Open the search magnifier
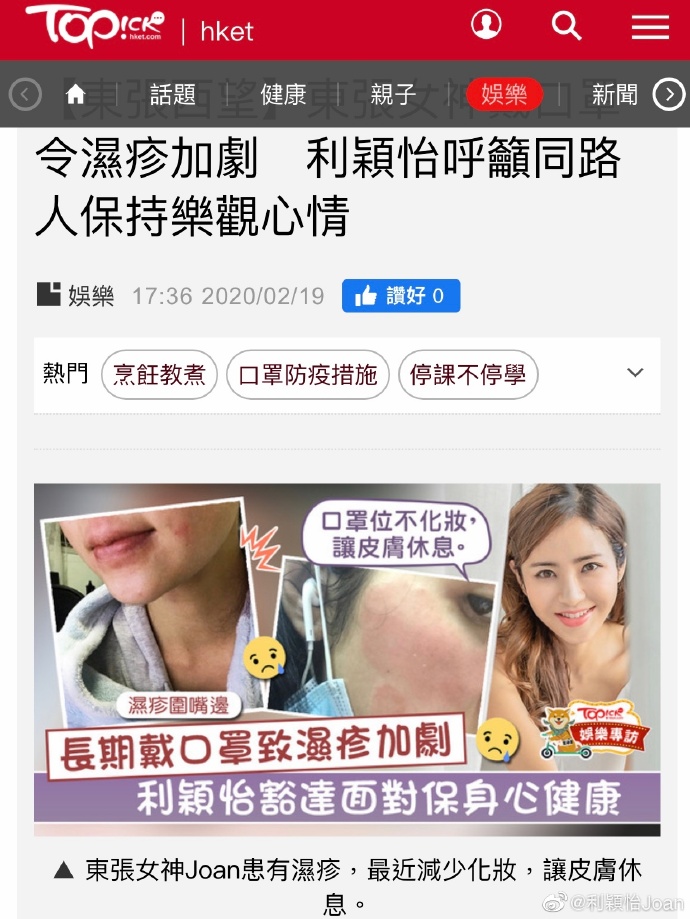Viewport: 690px width, 919px height. tap(567, 26)
